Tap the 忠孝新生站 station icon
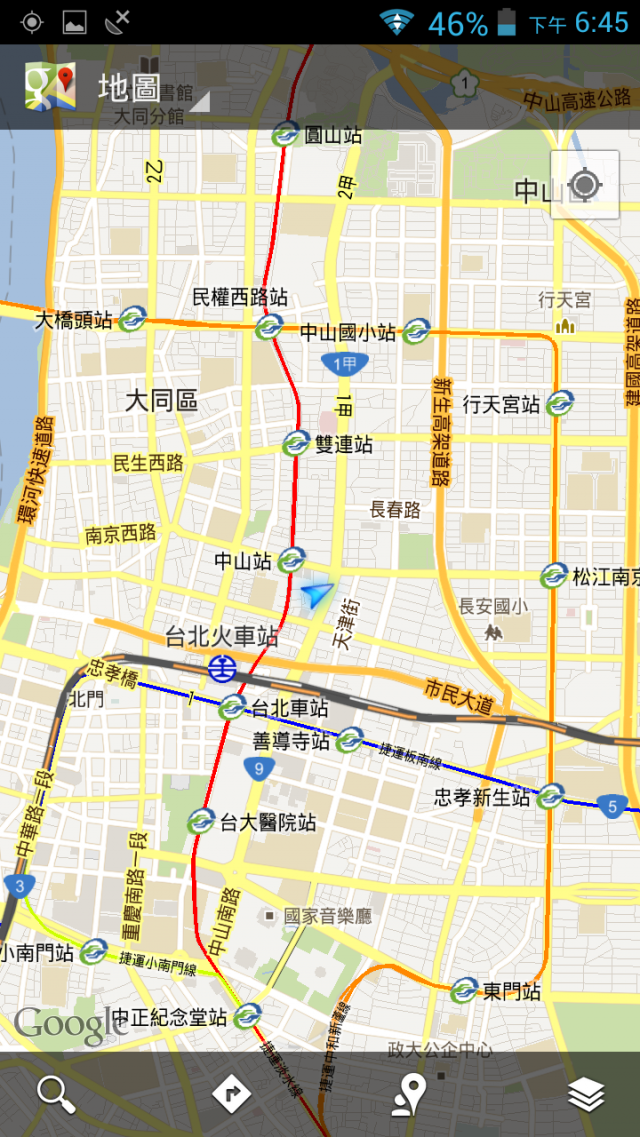 (550, 797)
